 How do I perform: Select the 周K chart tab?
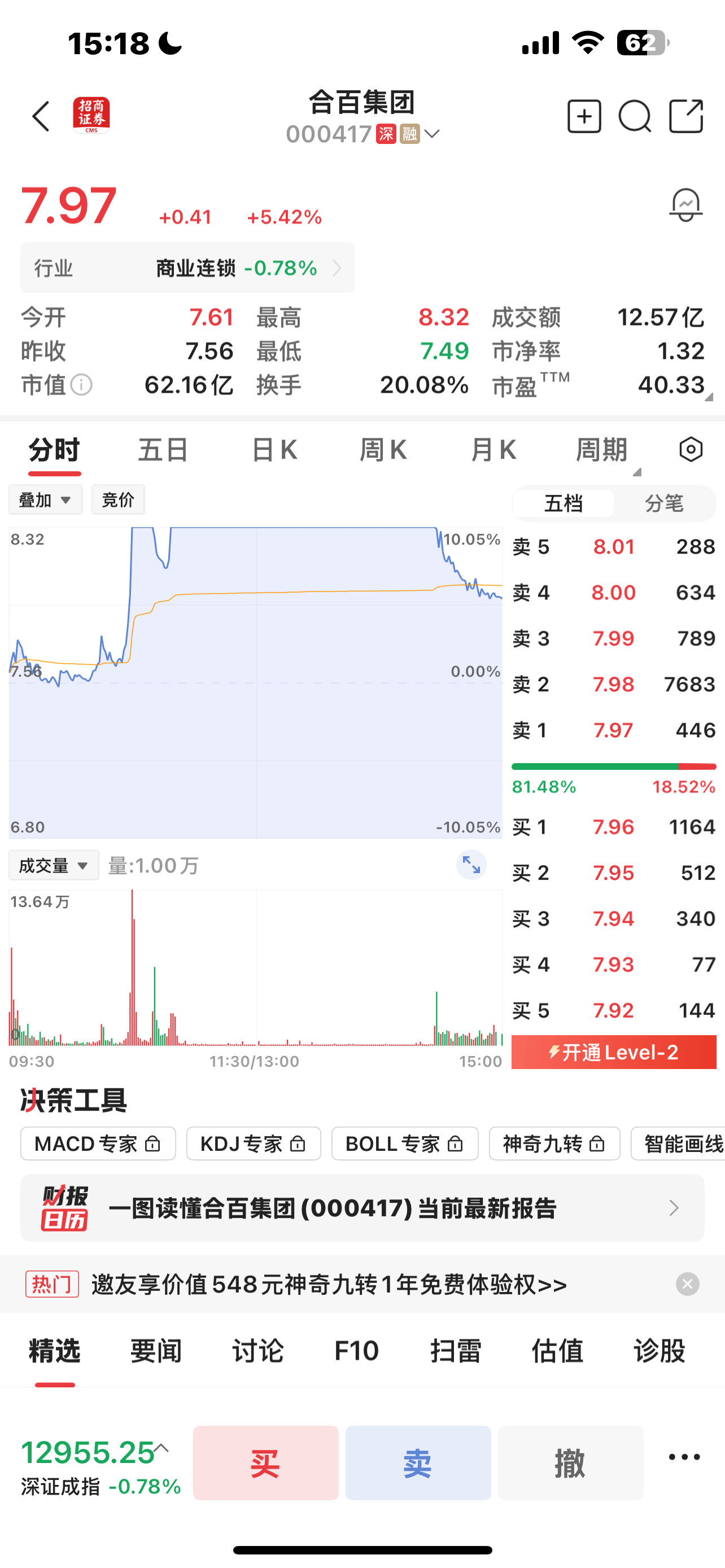[383, 450]
